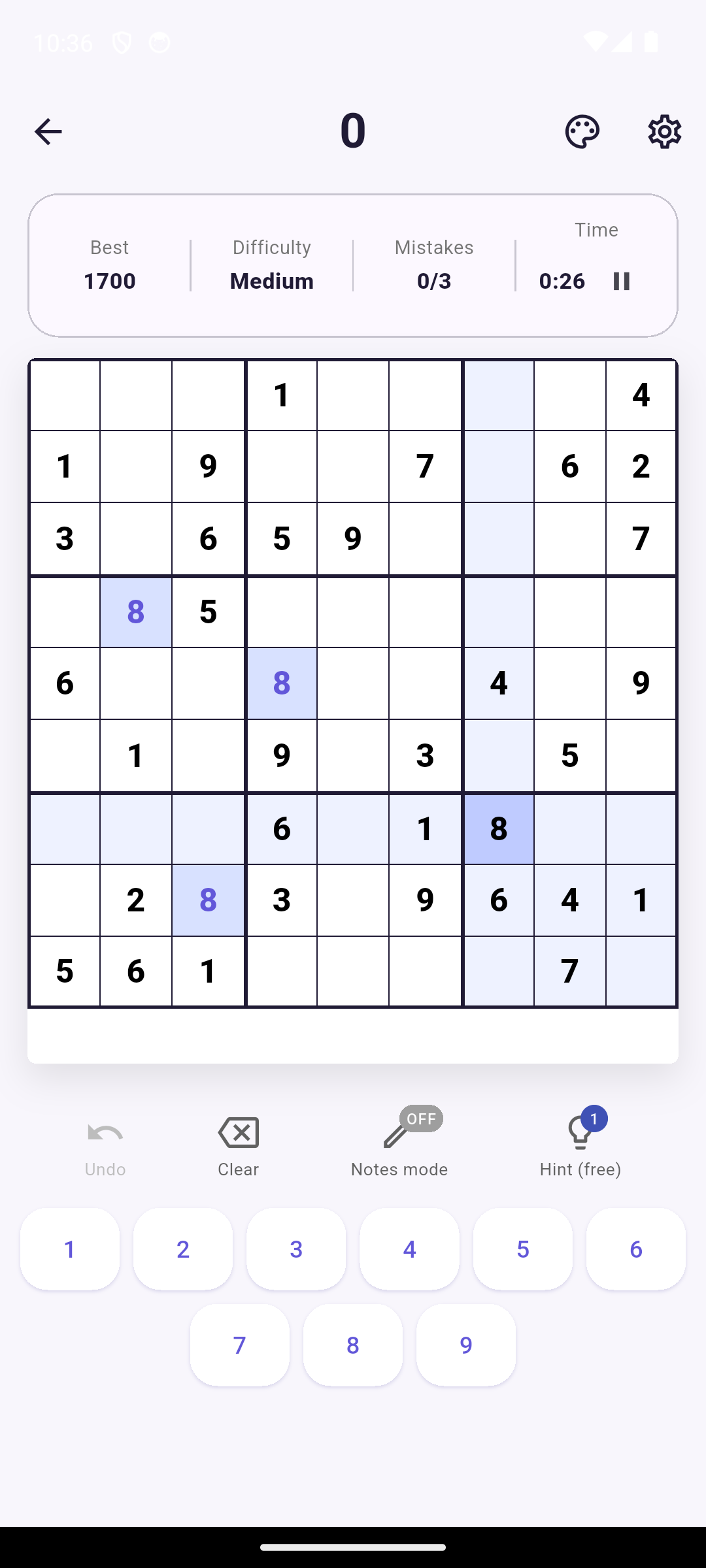The image size is (706, 1568).
Task: Select the empty top-left grid cell
Action: [65, 395]
